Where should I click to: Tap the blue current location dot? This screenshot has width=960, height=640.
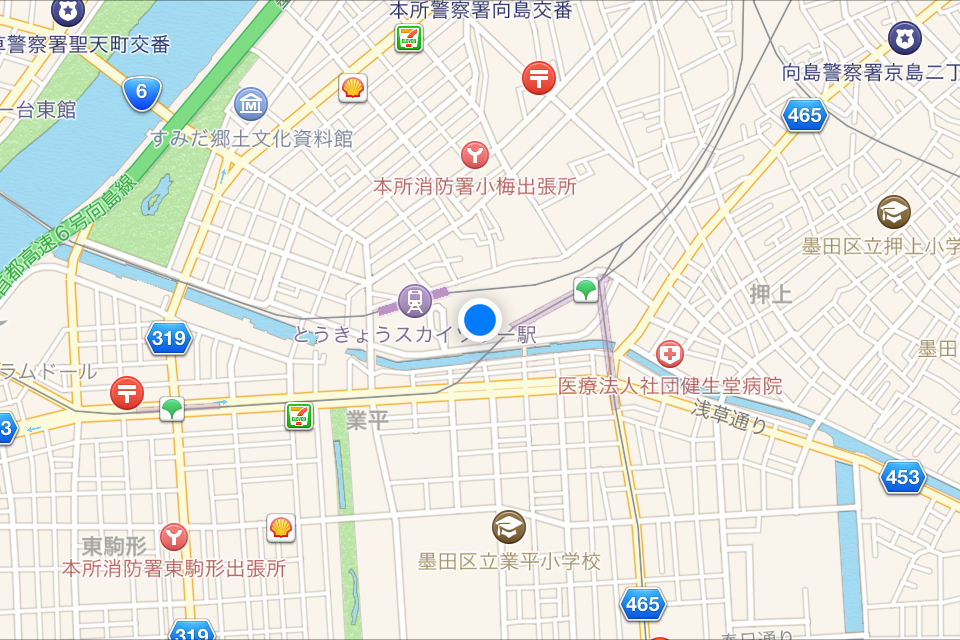481,320
